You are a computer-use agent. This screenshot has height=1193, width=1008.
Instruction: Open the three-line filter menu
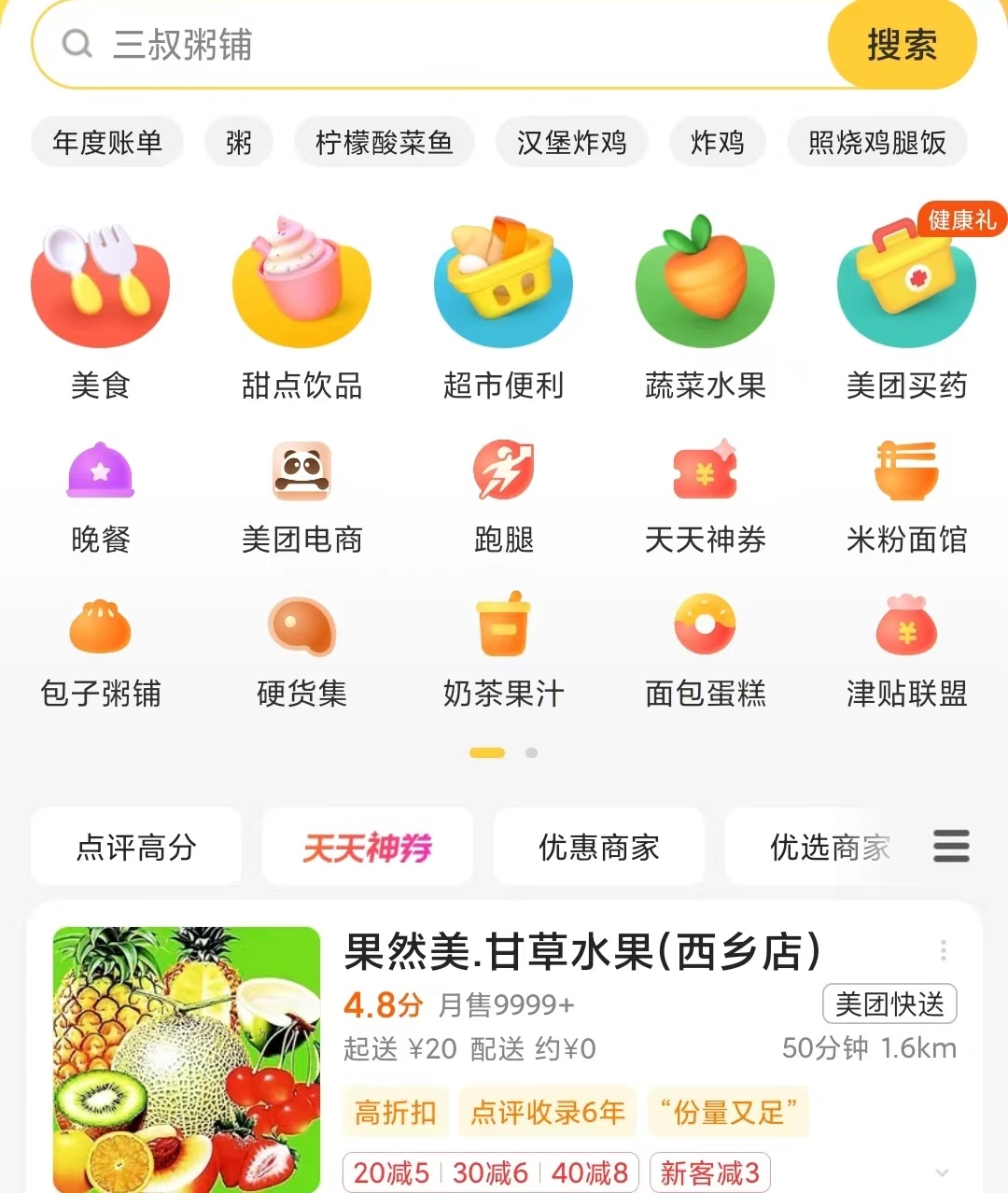coord(951,846)
